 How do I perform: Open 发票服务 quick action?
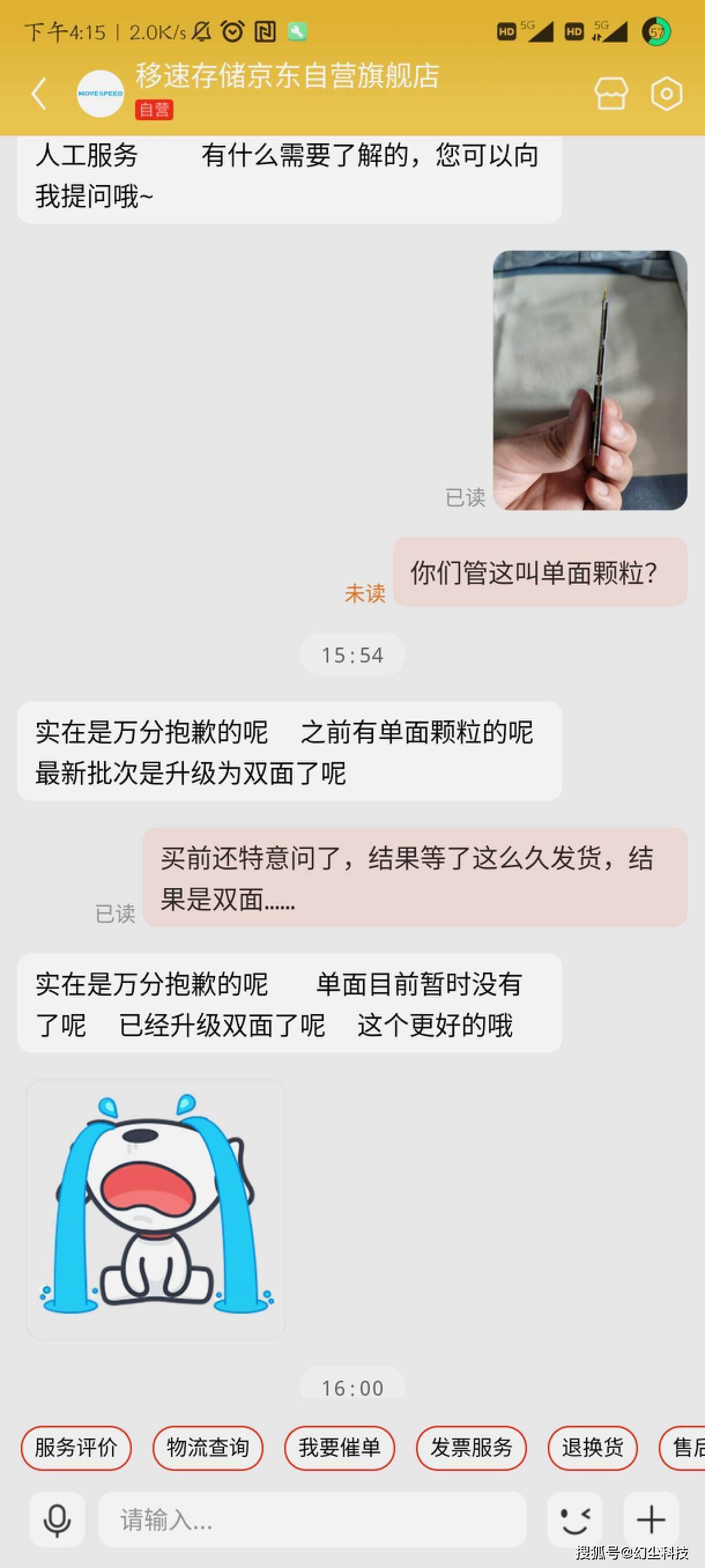coord(471,1448)
